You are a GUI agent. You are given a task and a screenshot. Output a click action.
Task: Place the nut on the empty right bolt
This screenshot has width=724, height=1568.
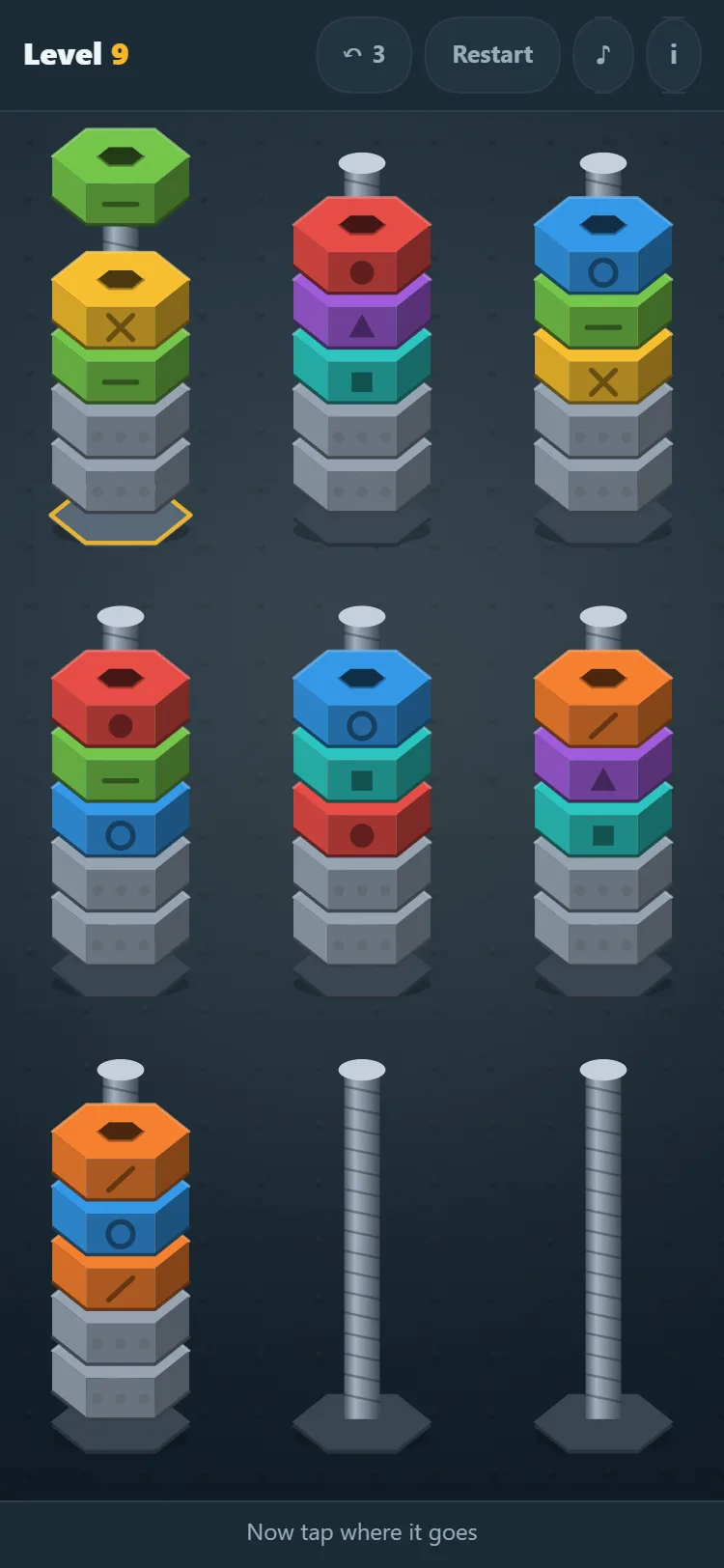click(x=603, y=1255)
